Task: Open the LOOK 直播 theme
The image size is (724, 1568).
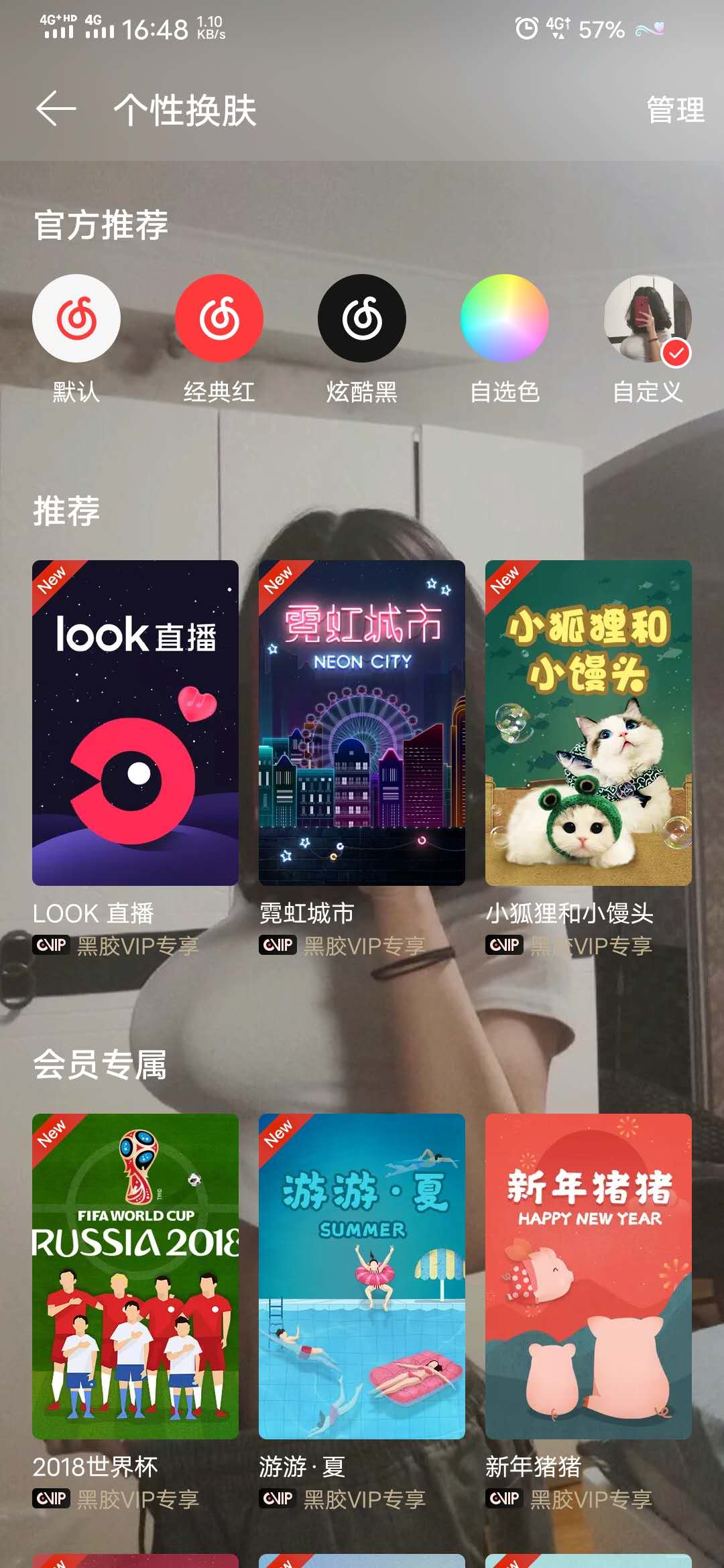Action: (x=135, y=722)
